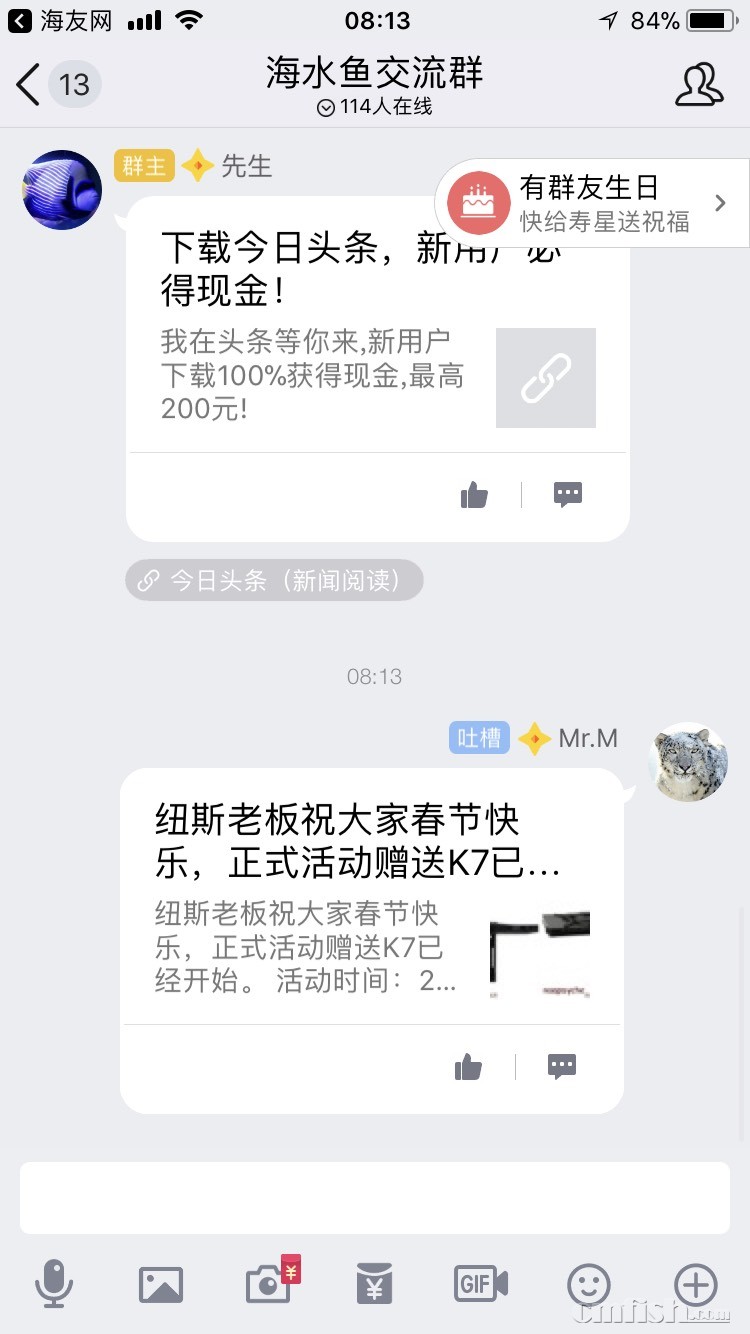Open the group owner 先生's avatar
The image size is (750, 1334).
(x=62, y=190)
